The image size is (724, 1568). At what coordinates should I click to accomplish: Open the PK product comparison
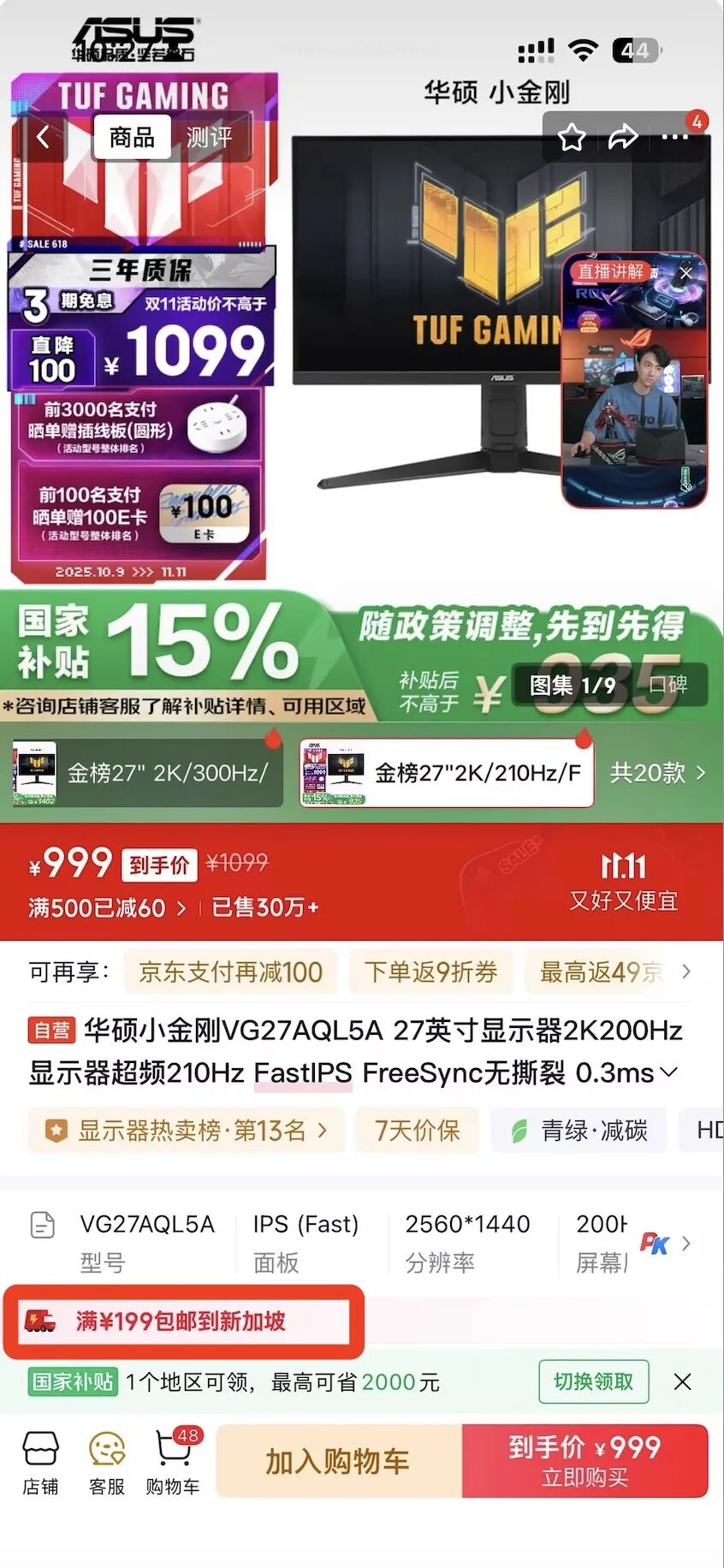pos(655,1243)
